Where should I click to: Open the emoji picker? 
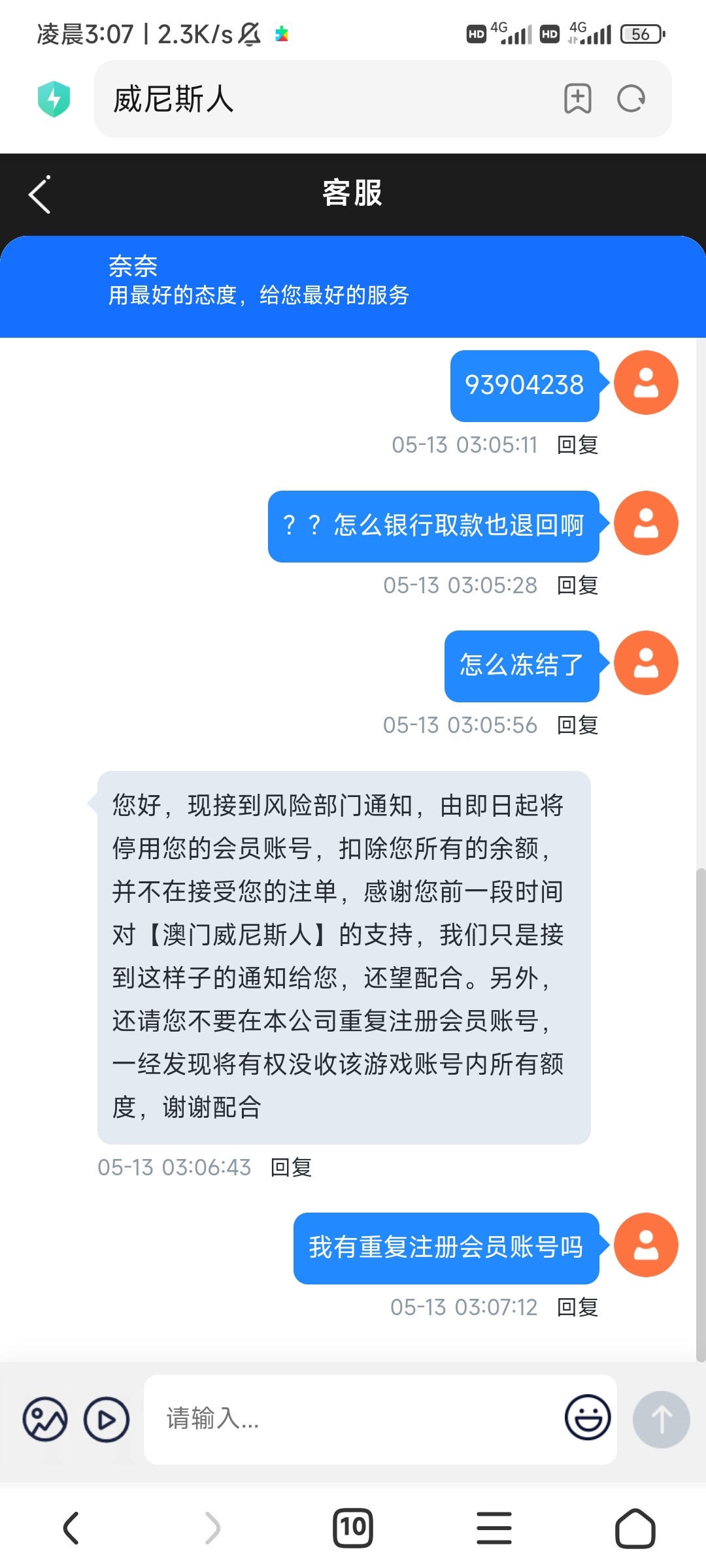588,1418
